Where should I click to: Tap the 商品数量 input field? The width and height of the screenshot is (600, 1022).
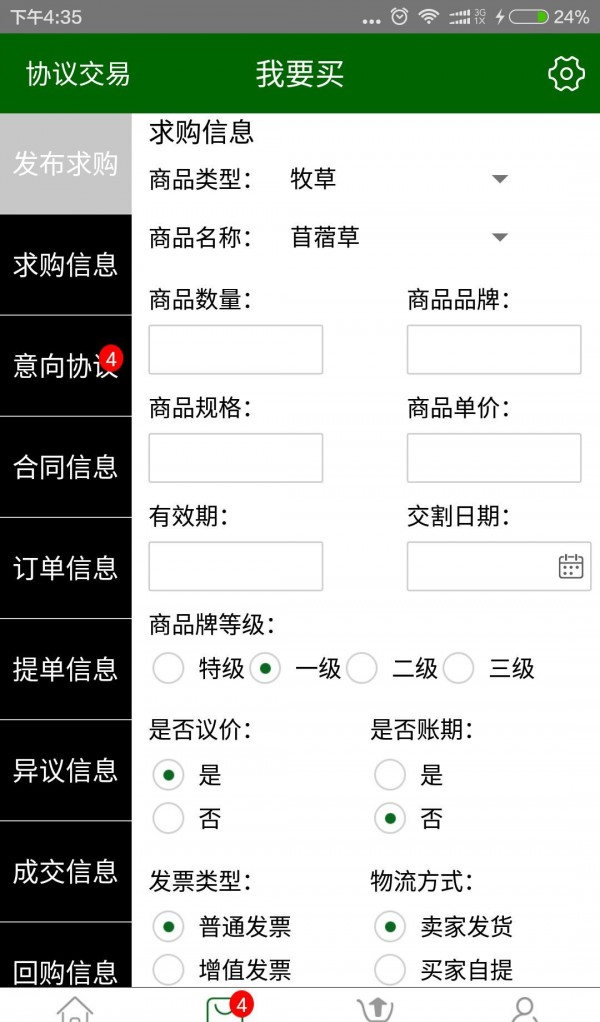(235, 350)
